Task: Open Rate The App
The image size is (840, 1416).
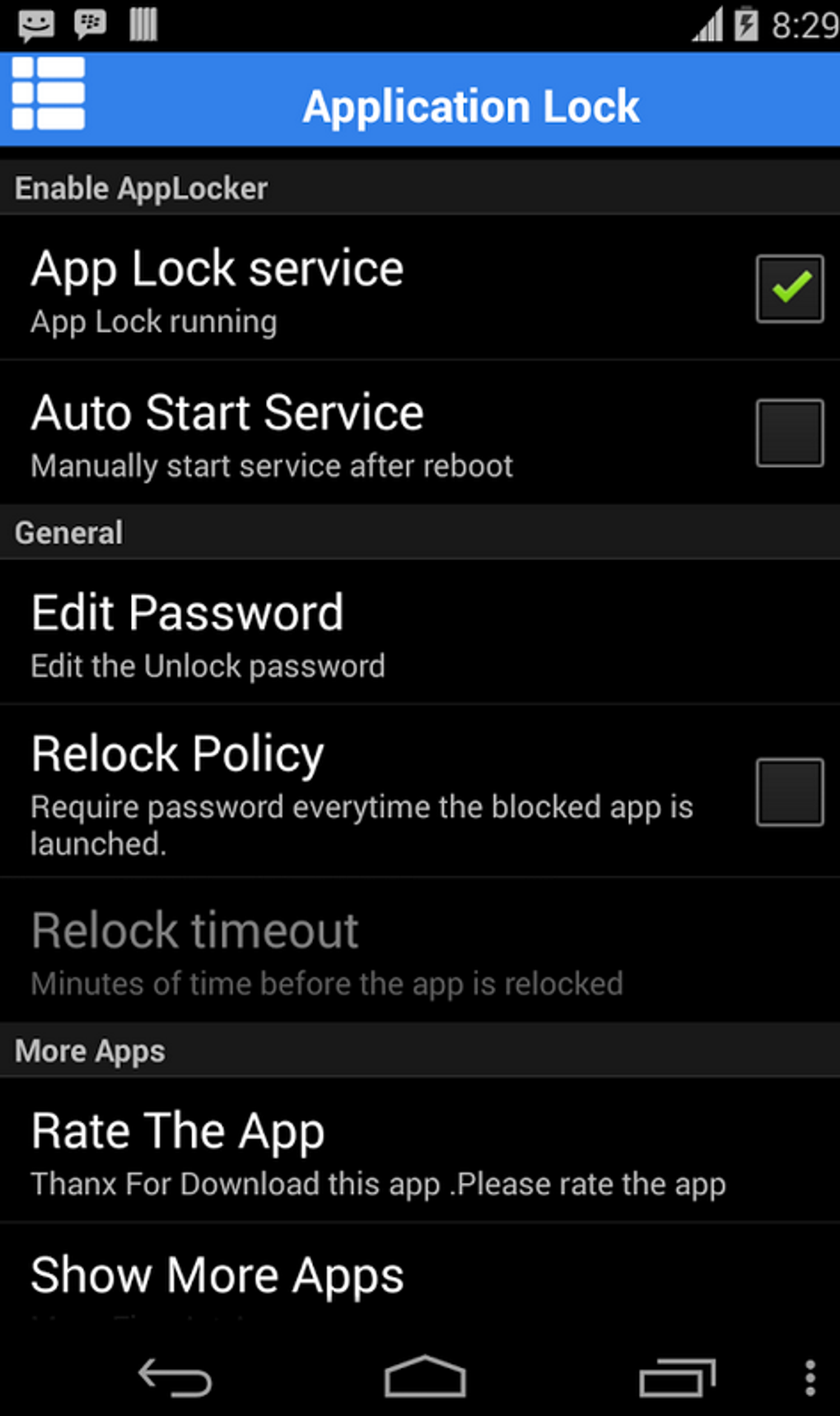Action: 420,1151
